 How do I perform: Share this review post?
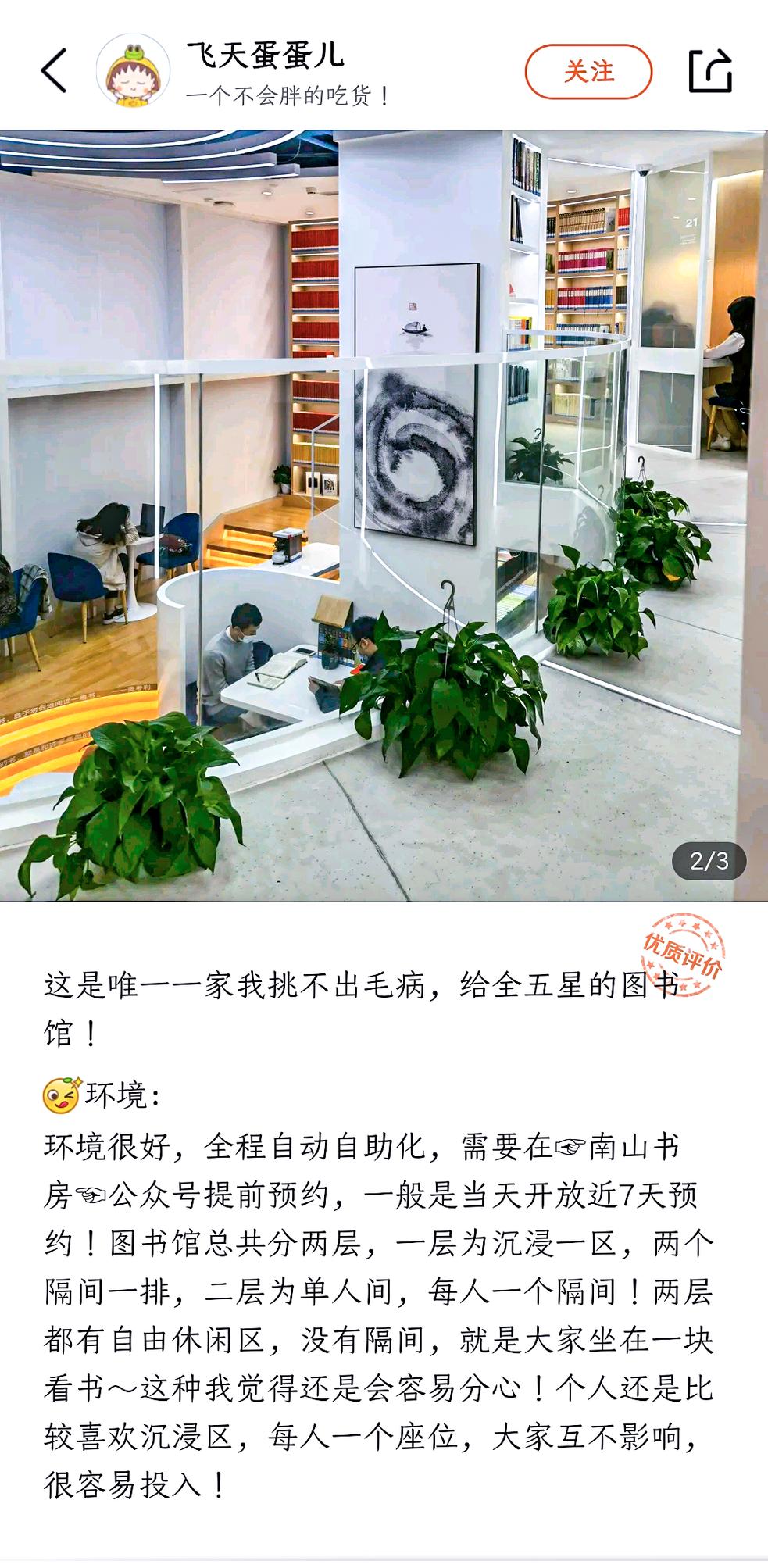pos(709,71)
